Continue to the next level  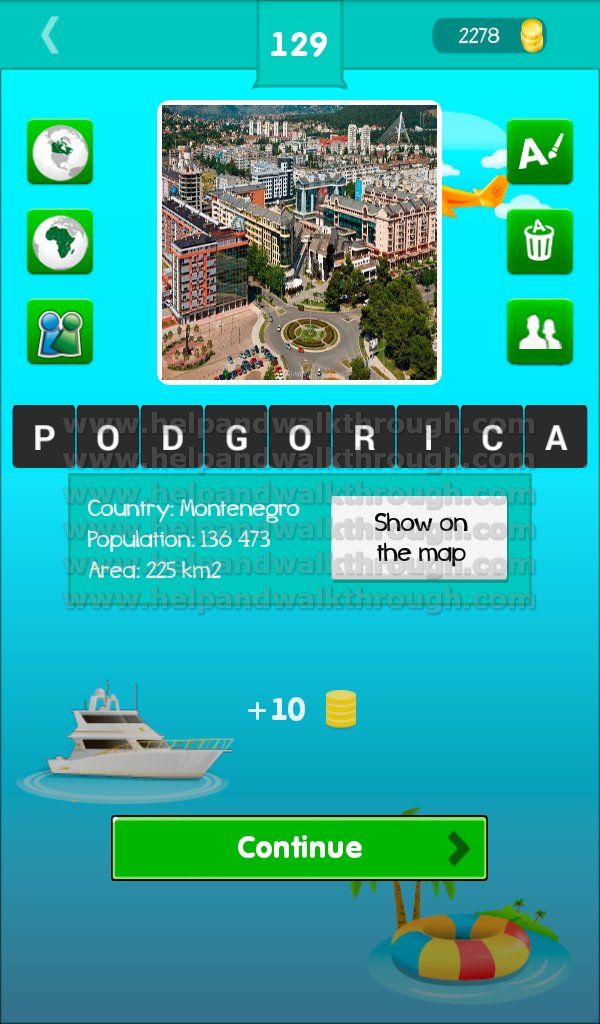tap(300, 848)
